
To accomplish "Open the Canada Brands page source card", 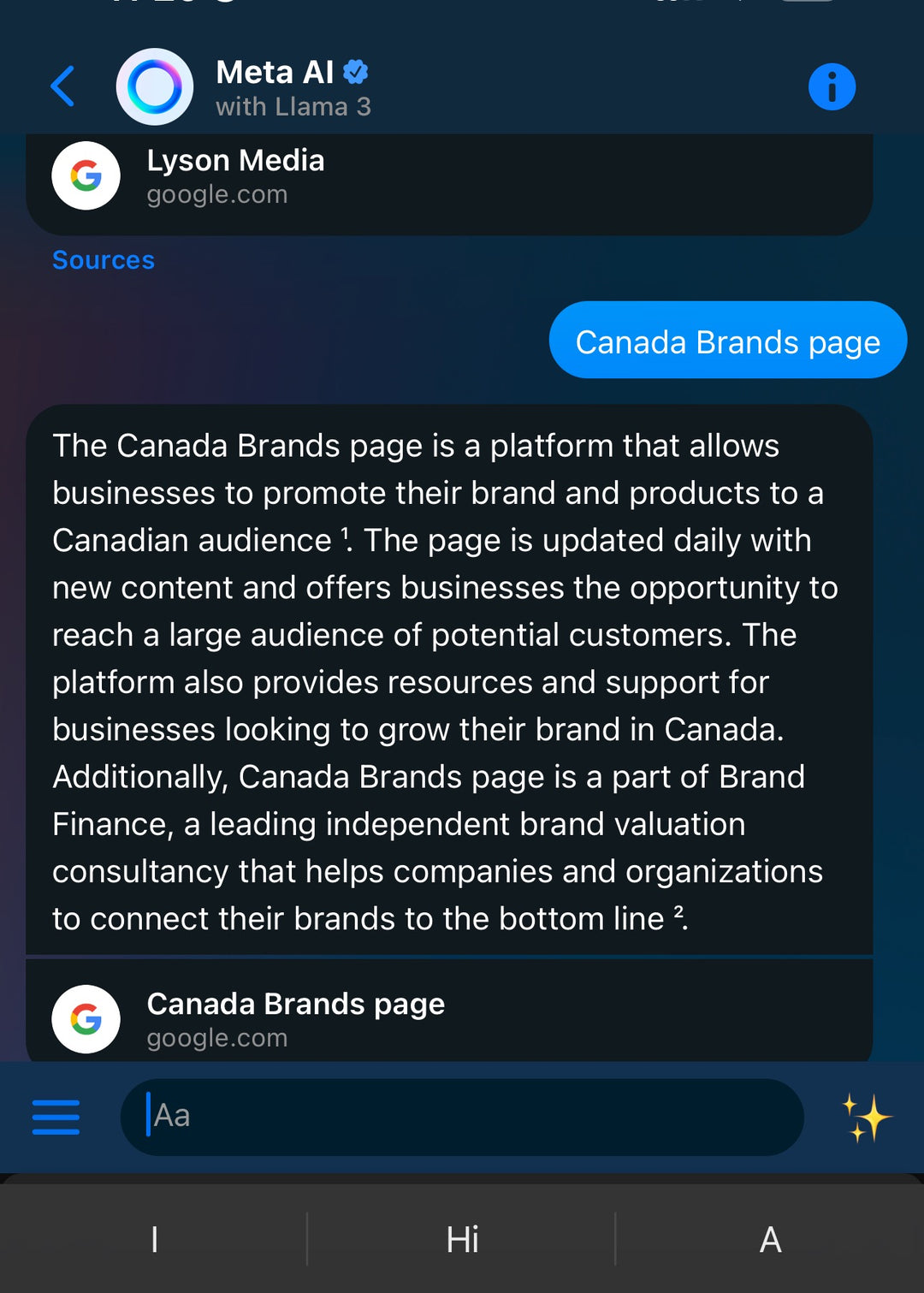I will [451, 1018].
